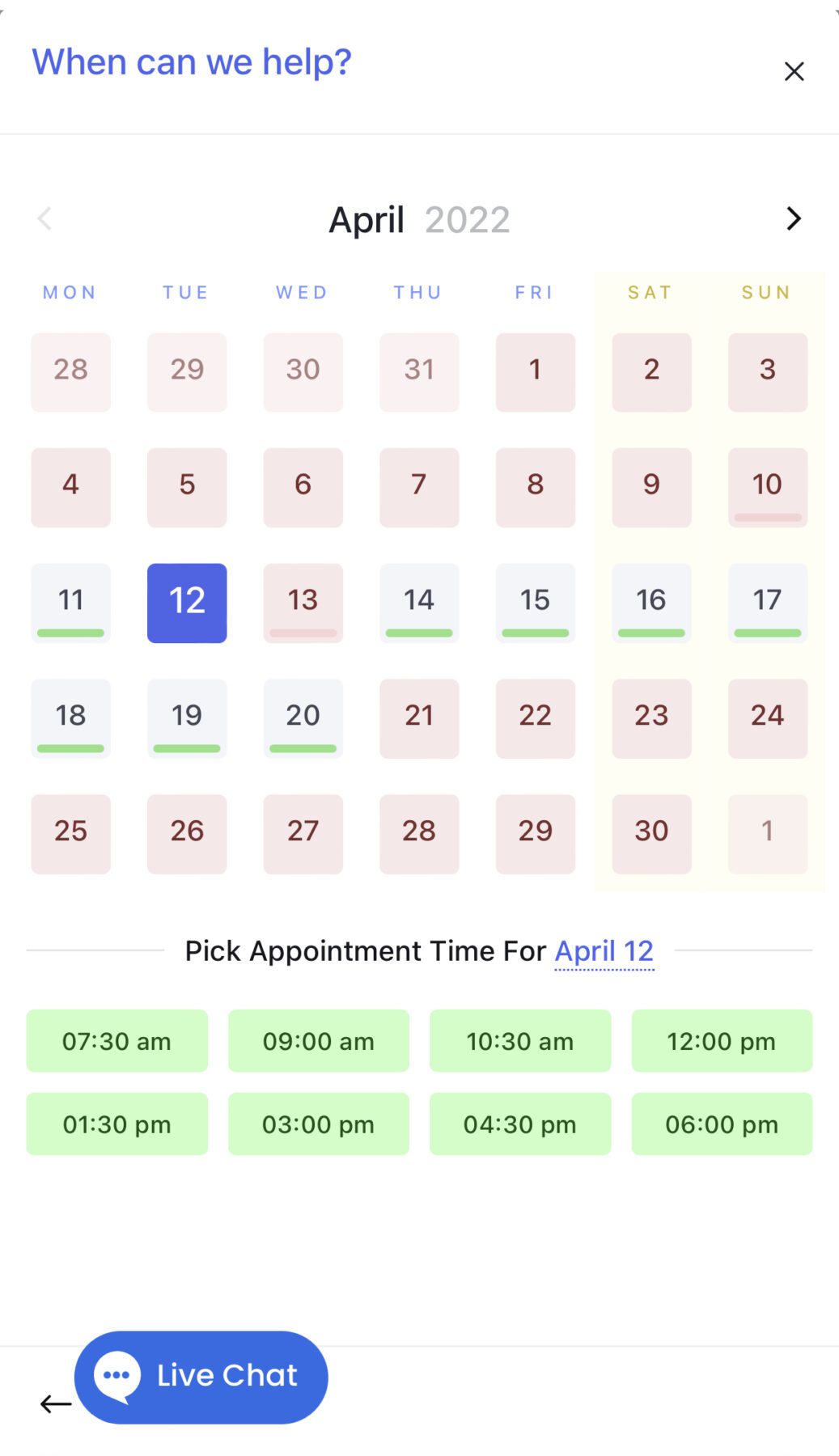
Task: Pick the 12:00 pm appointment time
Action: [722, 1041]
